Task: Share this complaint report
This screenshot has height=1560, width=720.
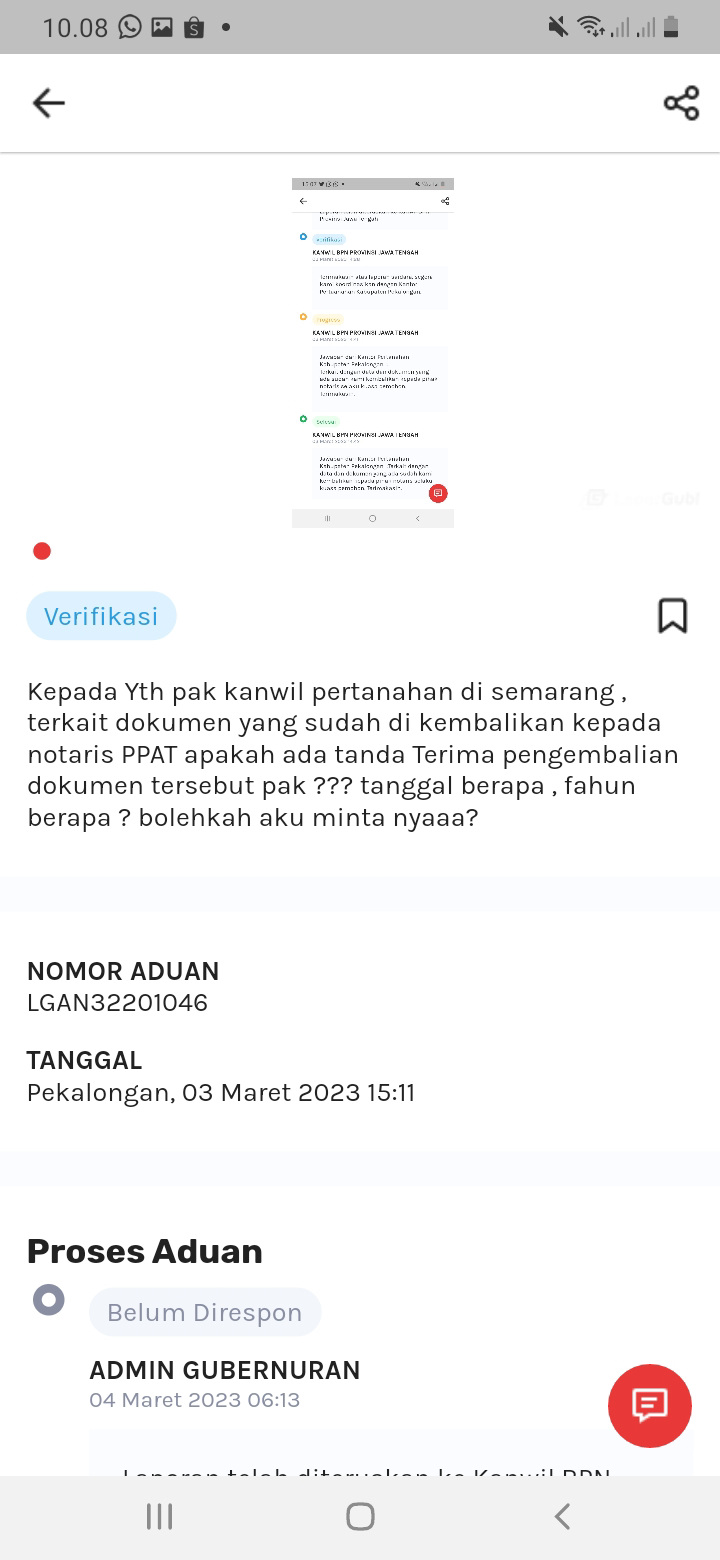Action: (681, 103)
